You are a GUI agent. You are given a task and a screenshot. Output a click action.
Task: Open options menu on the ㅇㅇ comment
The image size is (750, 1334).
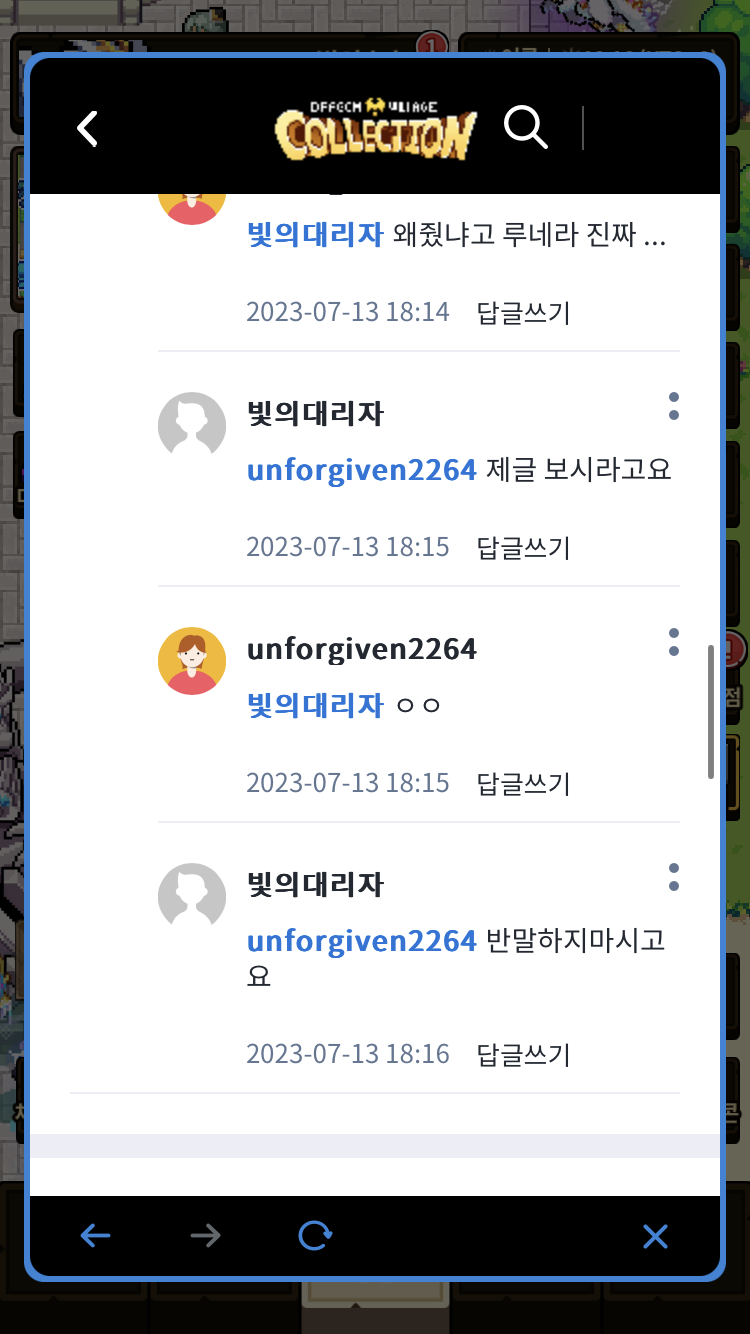tap(673, 642)
